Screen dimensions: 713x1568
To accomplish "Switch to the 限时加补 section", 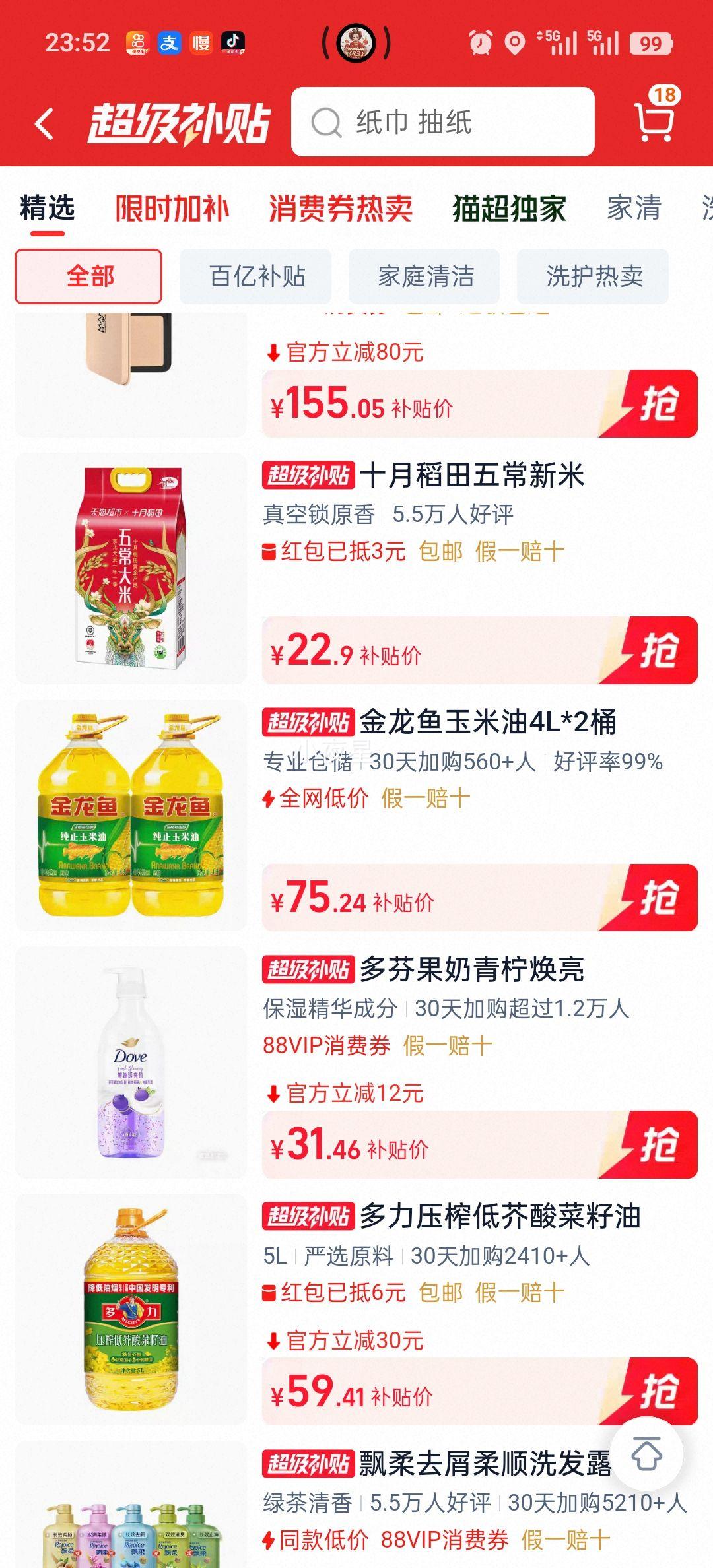I will (x=170, y=208).
